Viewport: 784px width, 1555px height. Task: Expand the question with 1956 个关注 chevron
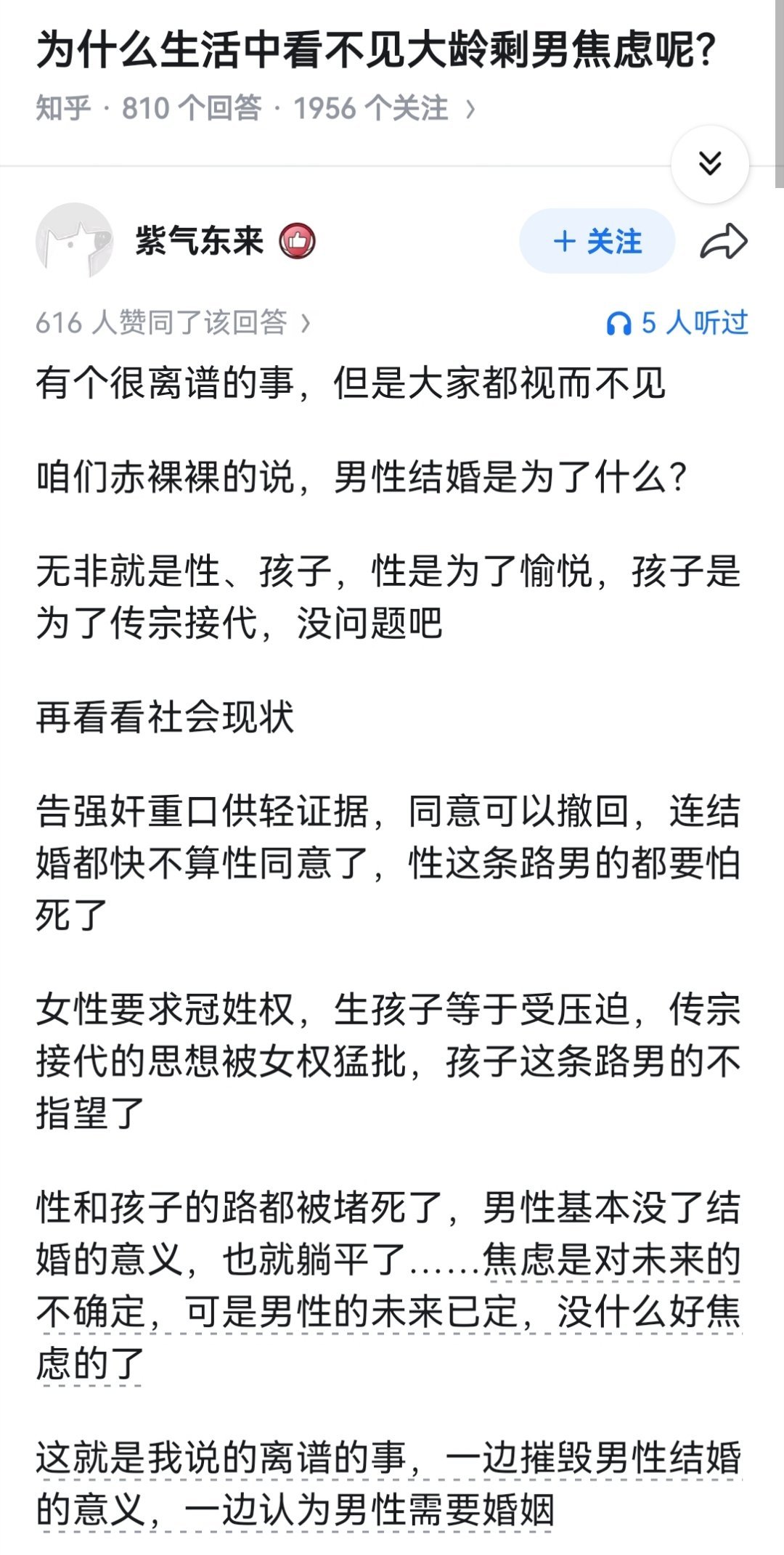click(x=475, y=107)
